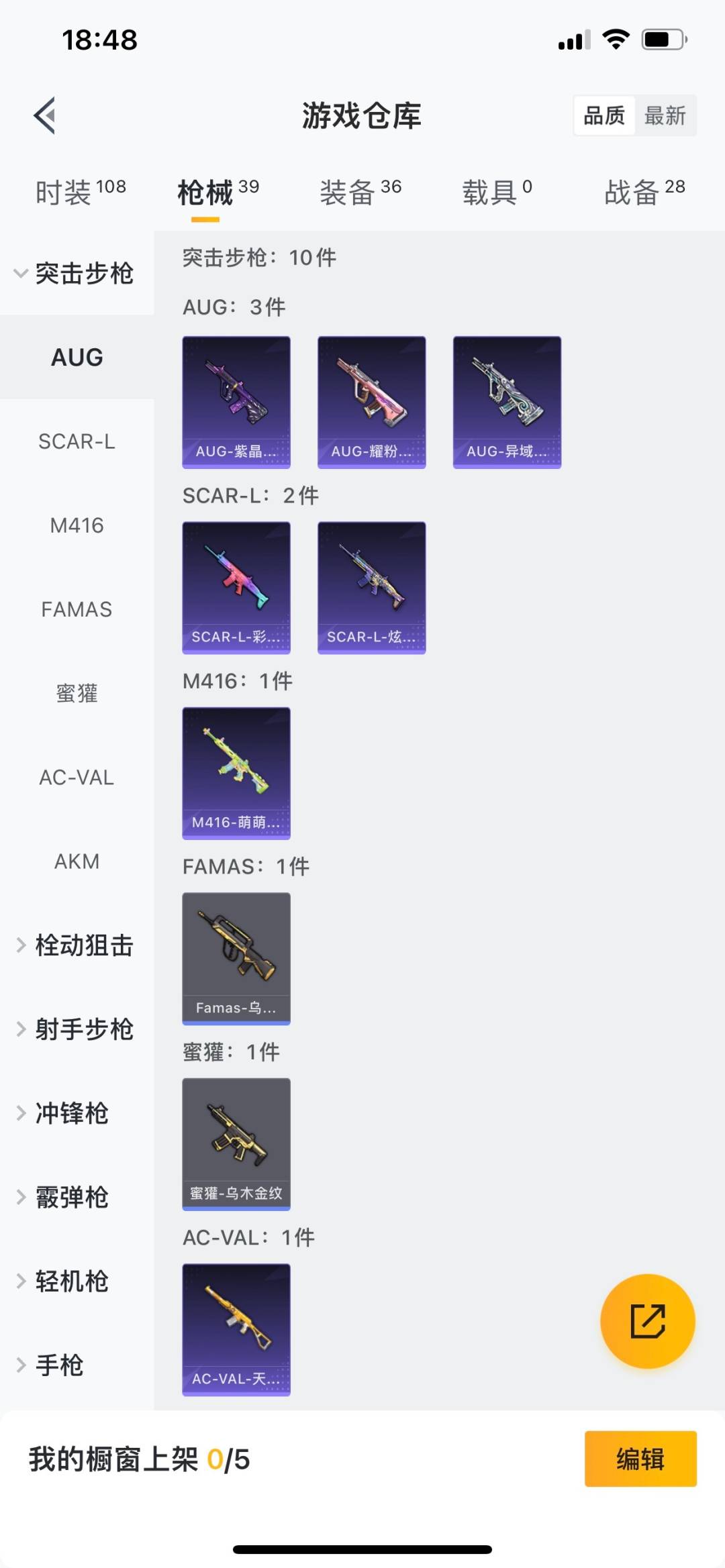Select SCAR-L in the sidebar
725x1568 pixels.
click(x=77, y=441)
